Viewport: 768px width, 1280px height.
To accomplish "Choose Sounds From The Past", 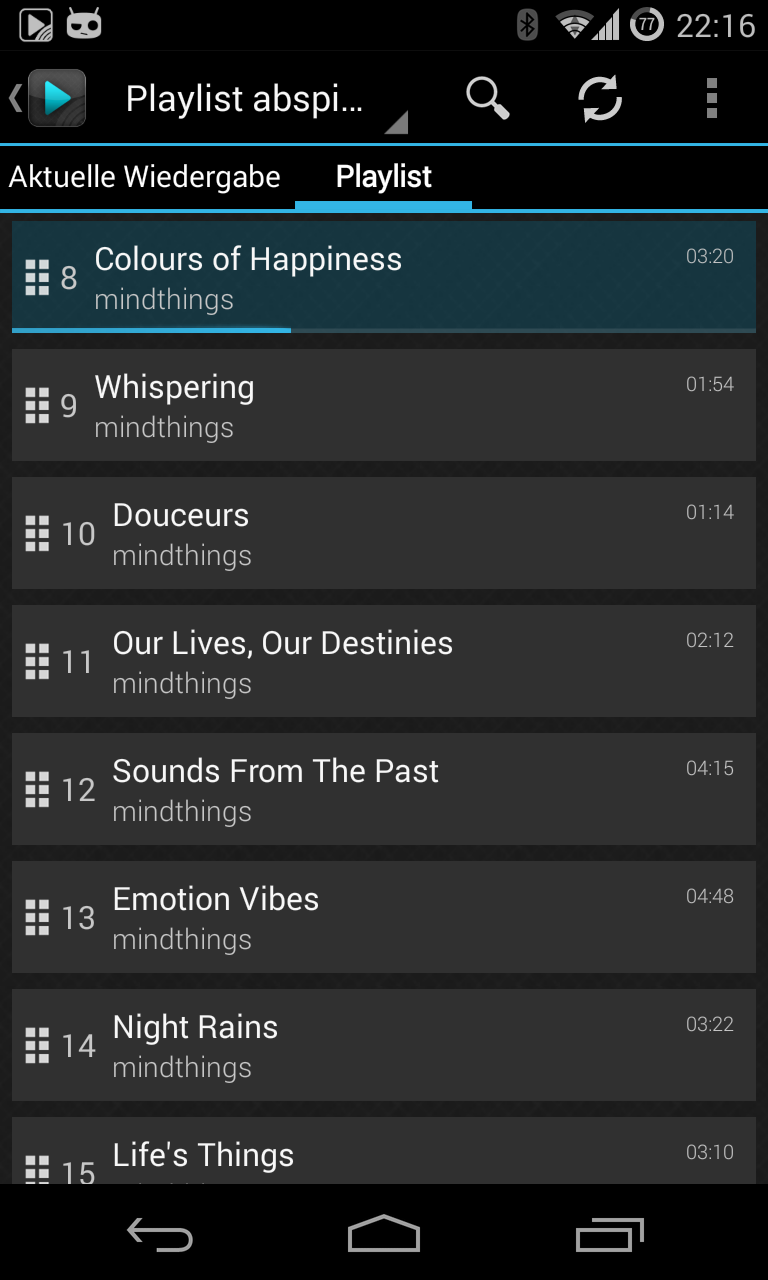I will pos(384,789).
